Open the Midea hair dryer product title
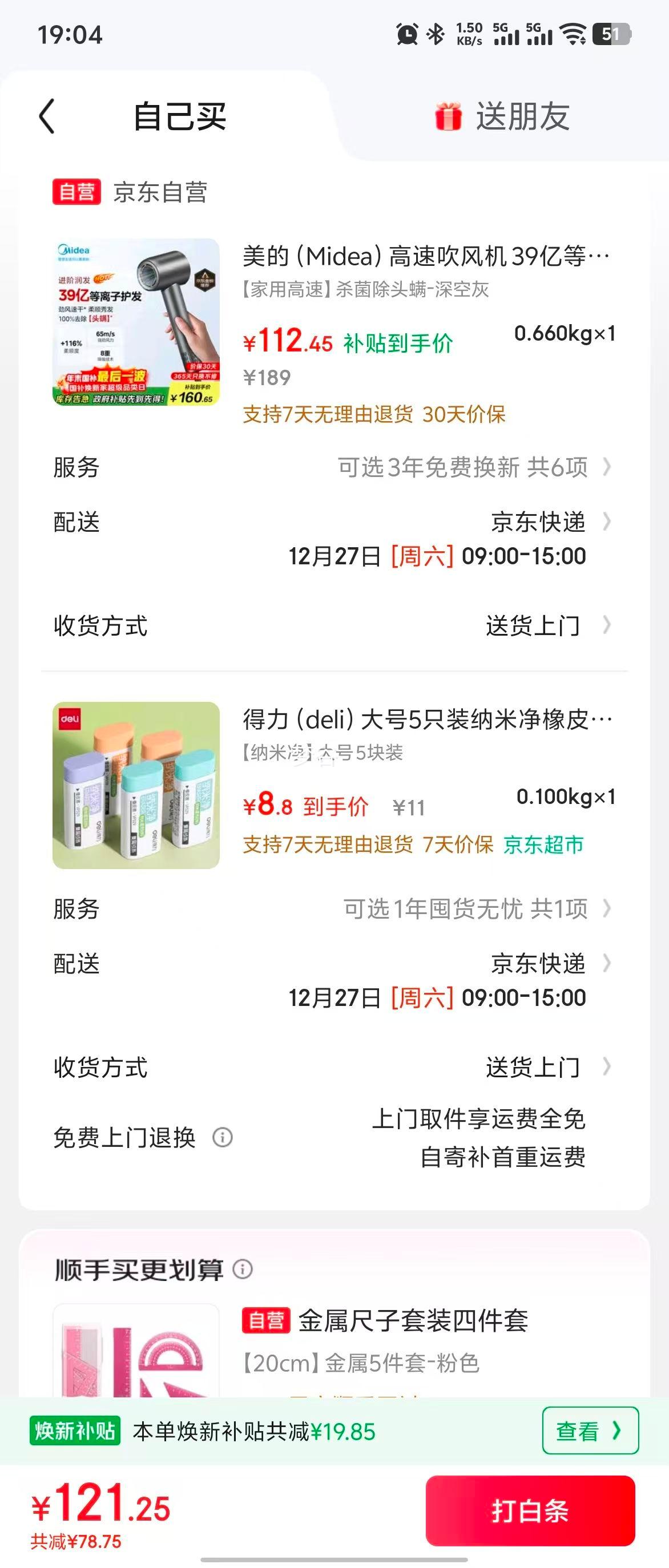The image size is (669, 1568). [426, 258]
